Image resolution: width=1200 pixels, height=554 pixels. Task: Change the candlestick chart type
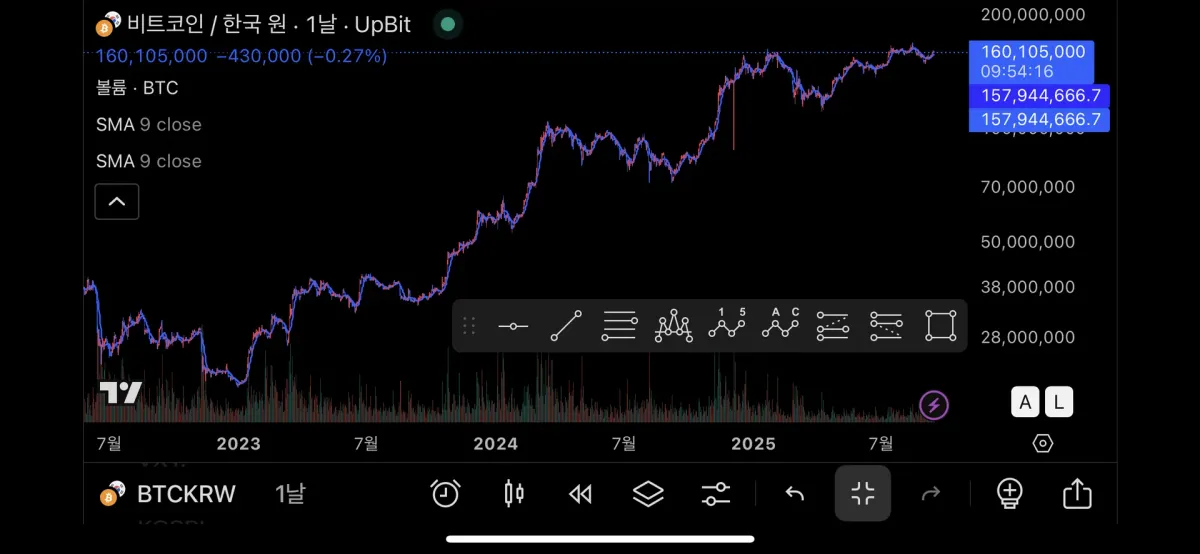click(x=514, y=493)
